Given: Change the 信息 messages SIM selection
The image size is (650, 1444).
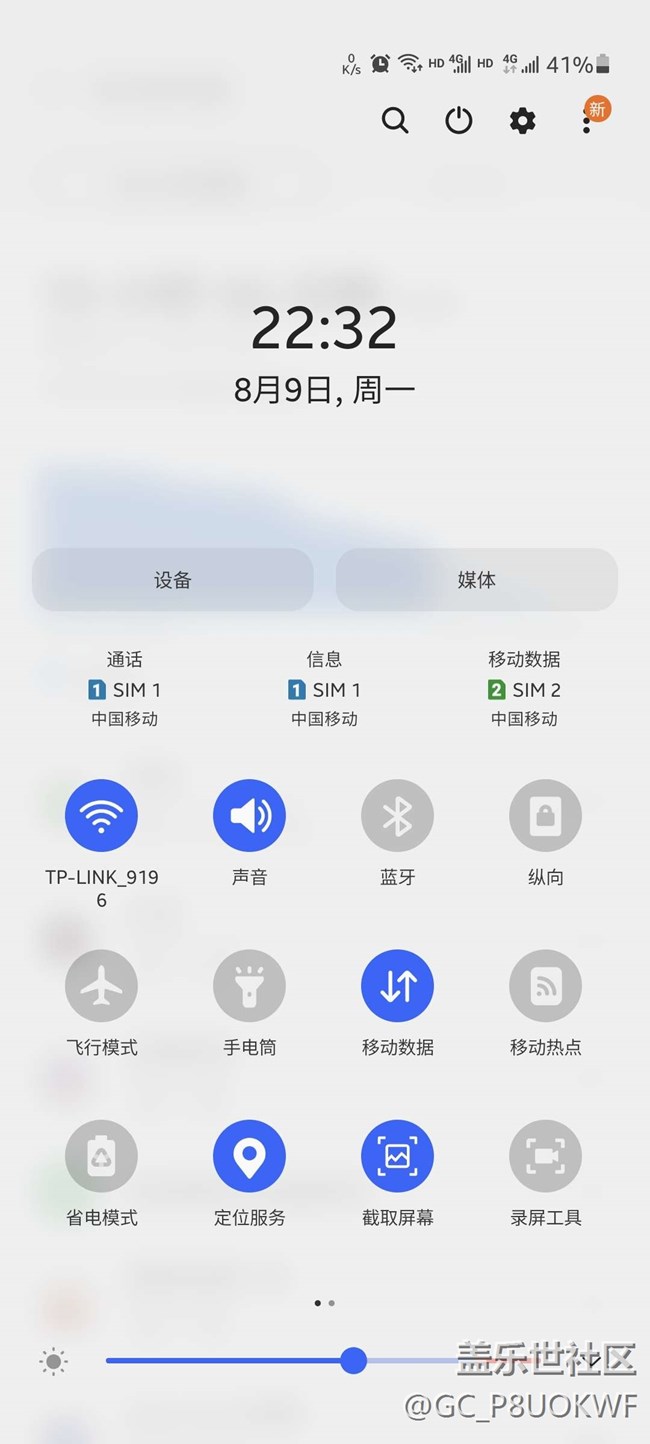Looking at the screenshot, I should [x=325, y=689].
